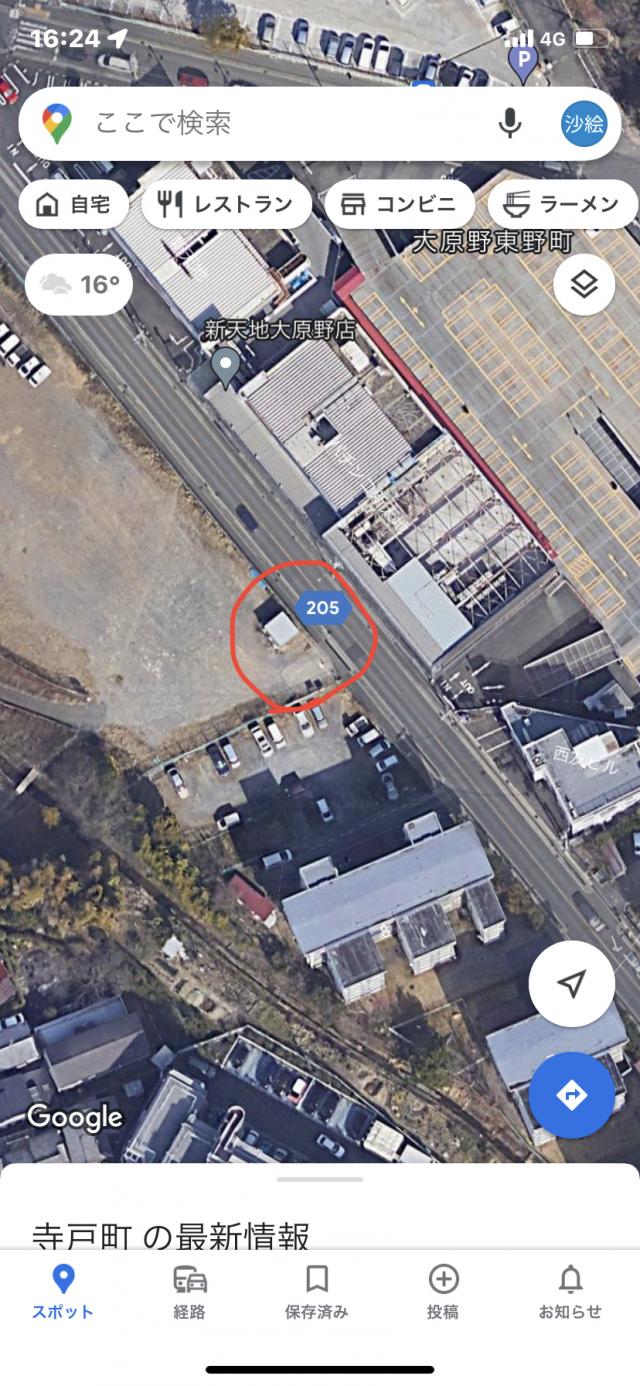Screen dimensions: 640x1386
Task: Center map on my location
Action: coord(571,984)
